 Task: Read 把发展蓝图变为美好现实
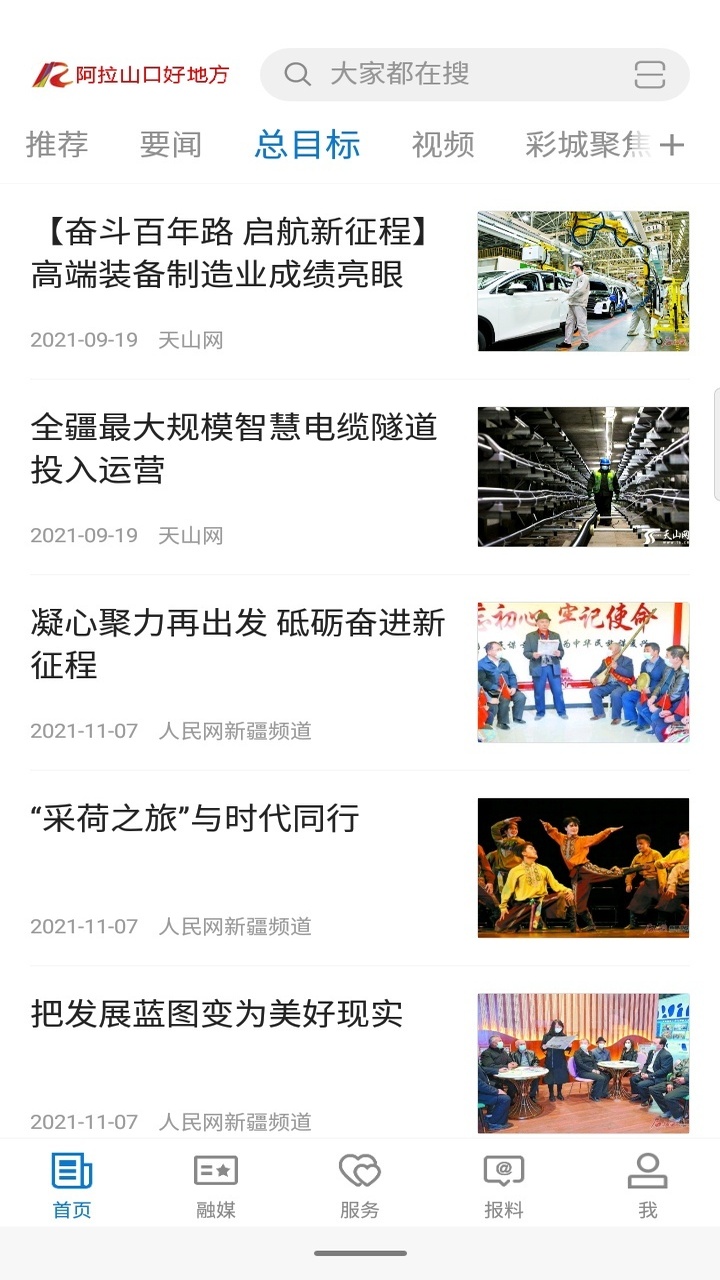click(x=360, y=1063)
